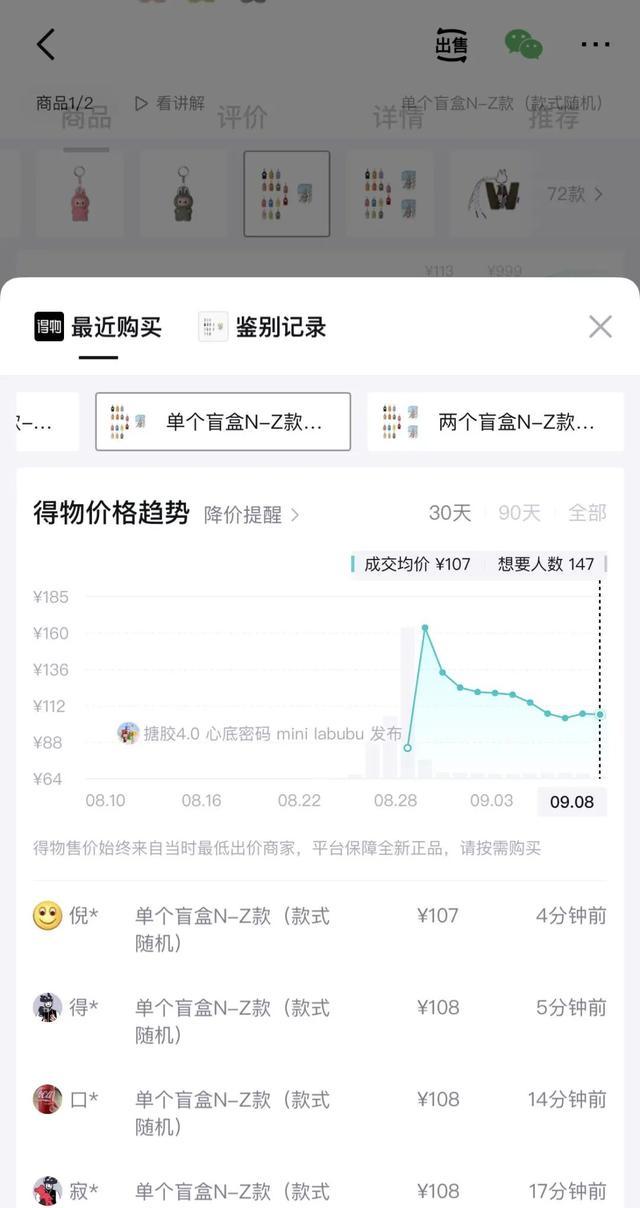Go back with the arrow

click(x=46, y=44)
